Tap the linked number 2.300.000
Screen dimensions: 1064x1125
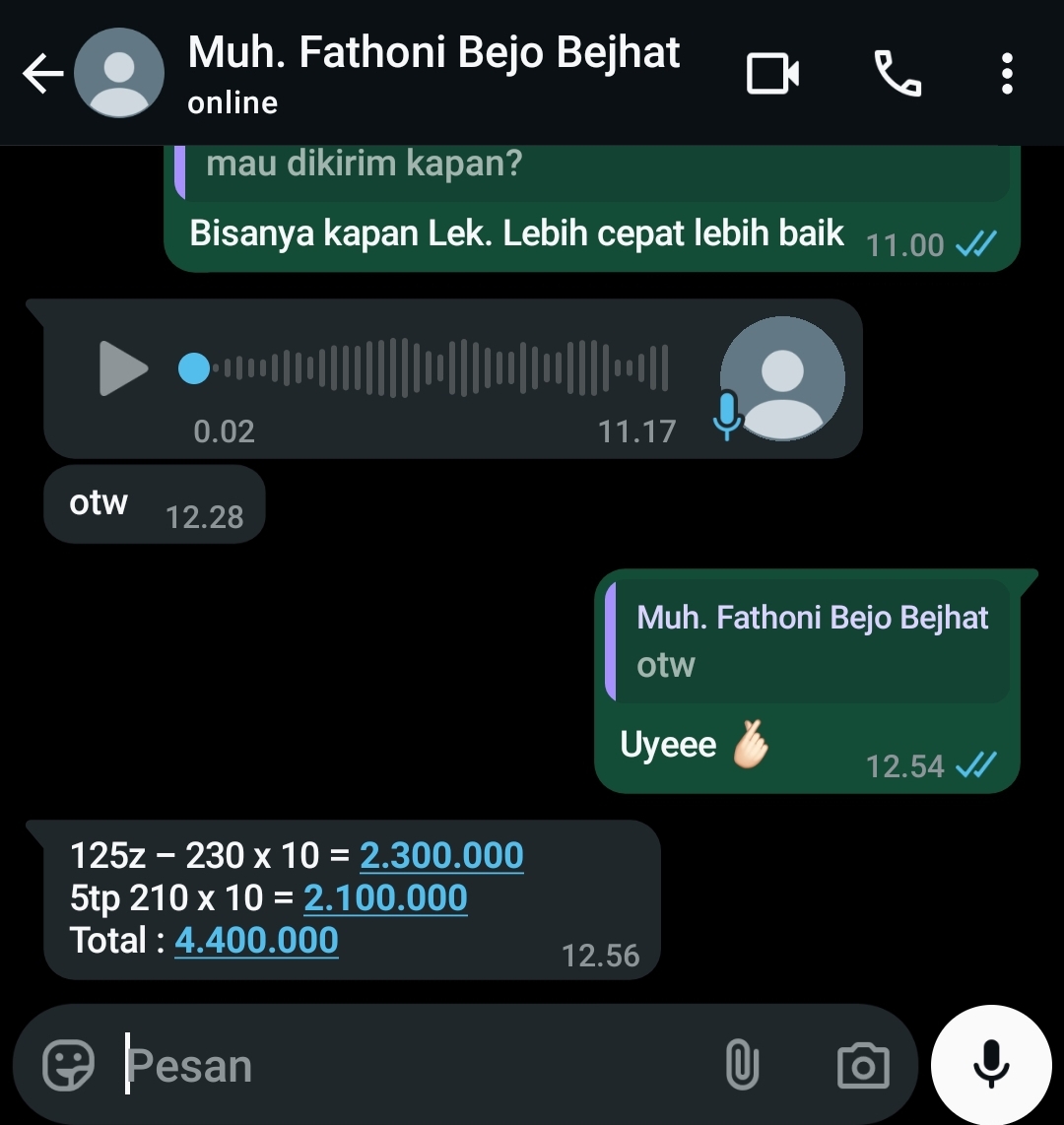coord(441,855)
